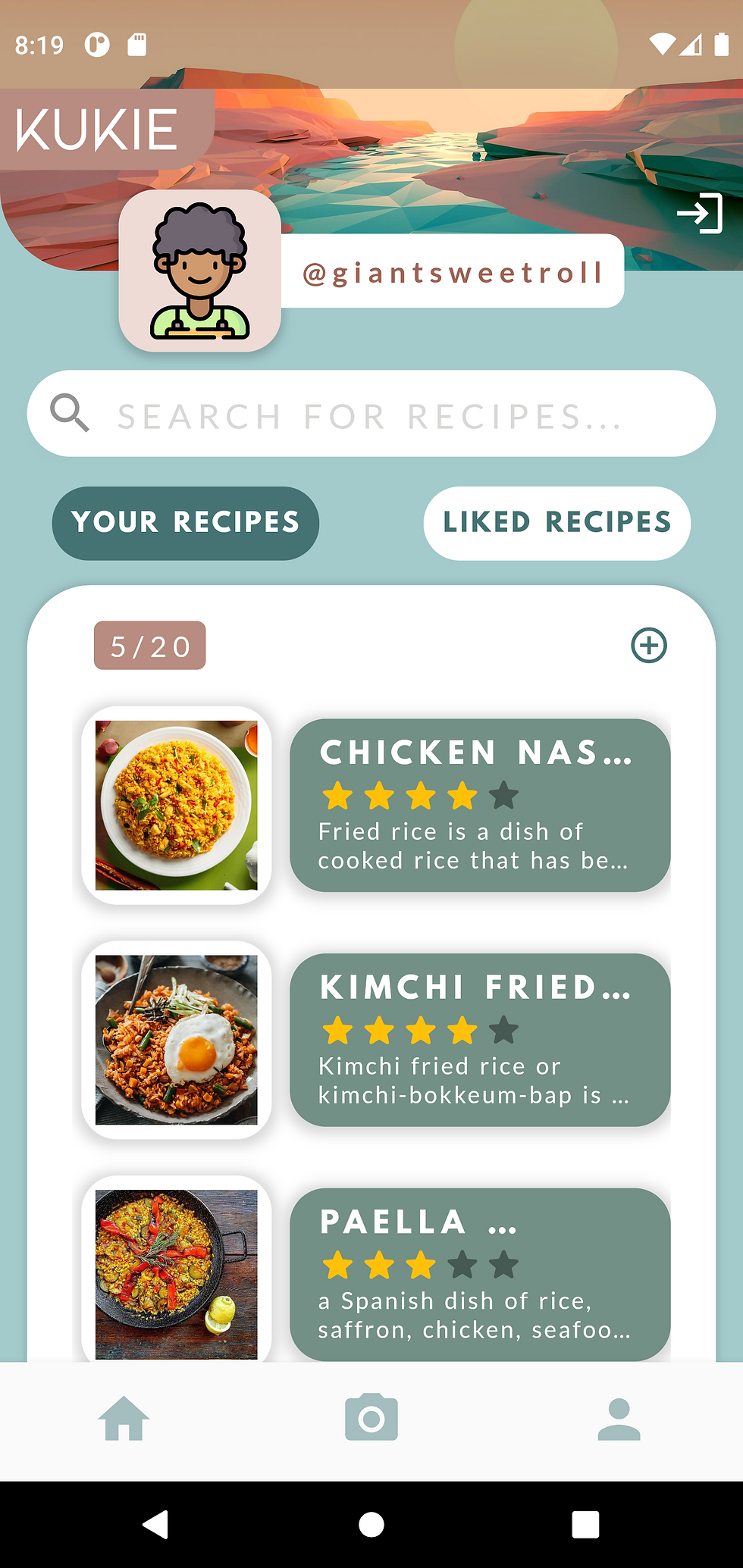Open the camera tab

(x=371, y=1418)
